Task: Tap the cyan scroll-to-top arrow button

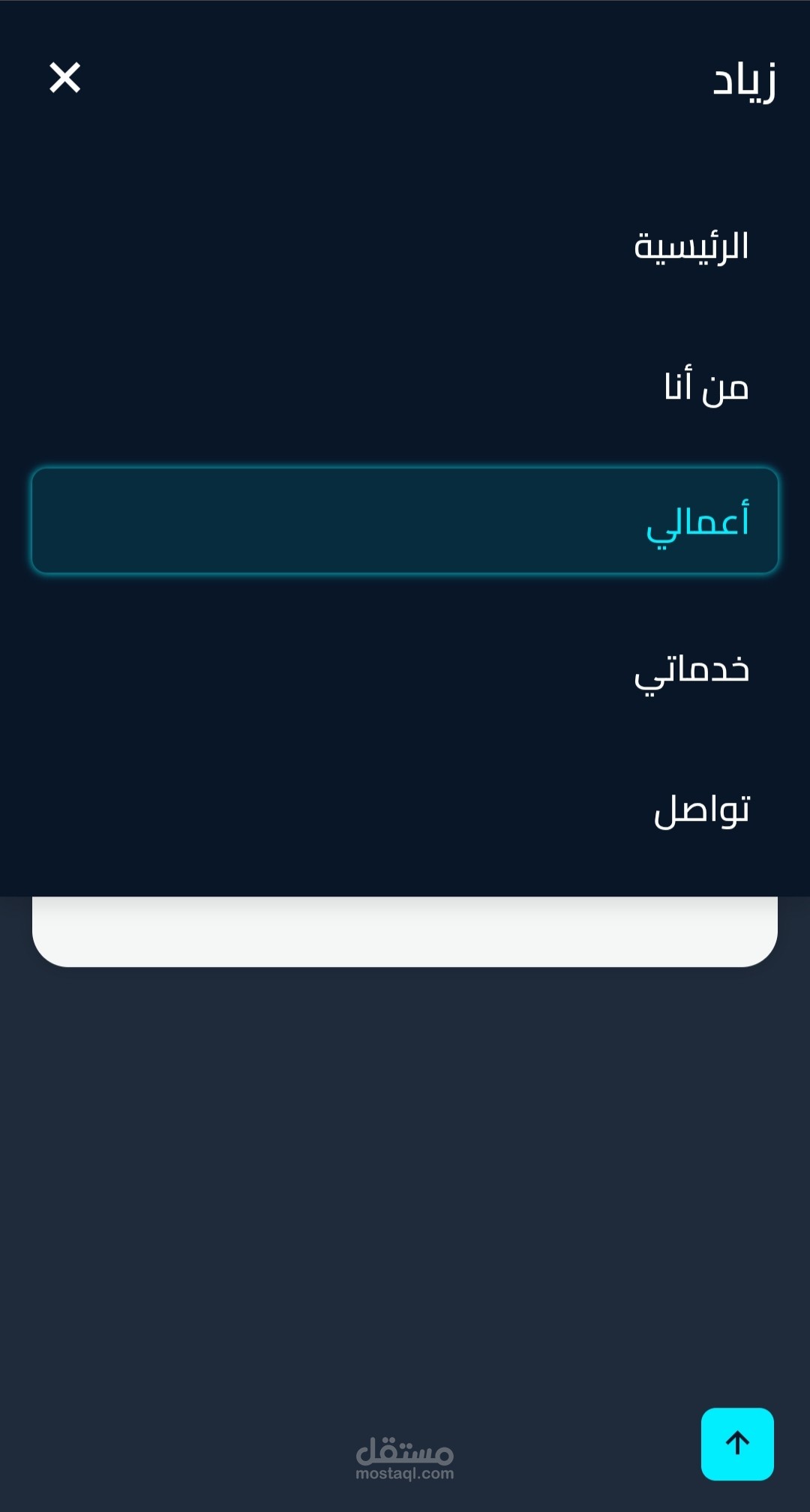Action: point(737,1444)
